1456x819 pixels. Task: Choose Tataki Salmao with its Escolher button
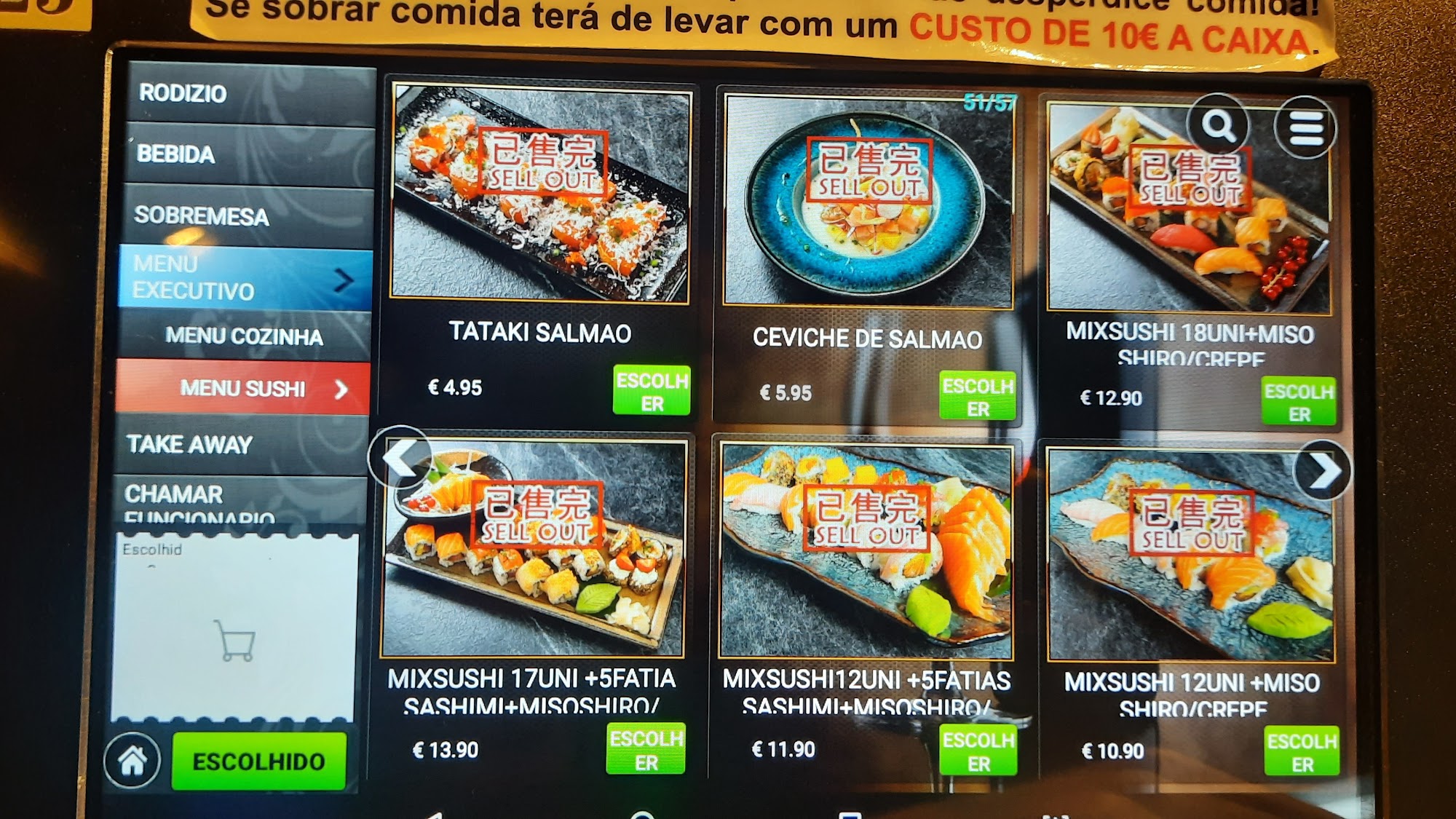click(x=651, y=391)
